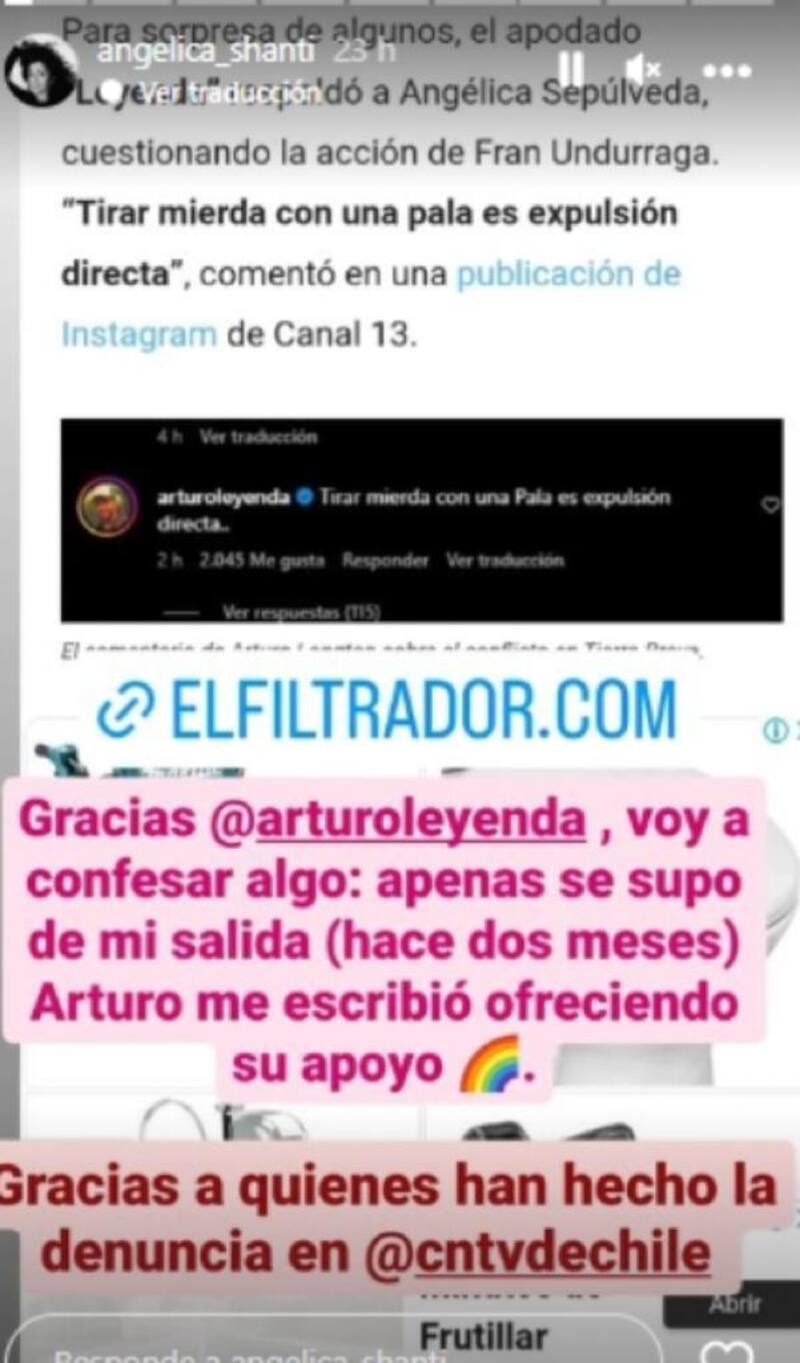Pause the story playback
The image size is (800, 1363).
point(571,68)
